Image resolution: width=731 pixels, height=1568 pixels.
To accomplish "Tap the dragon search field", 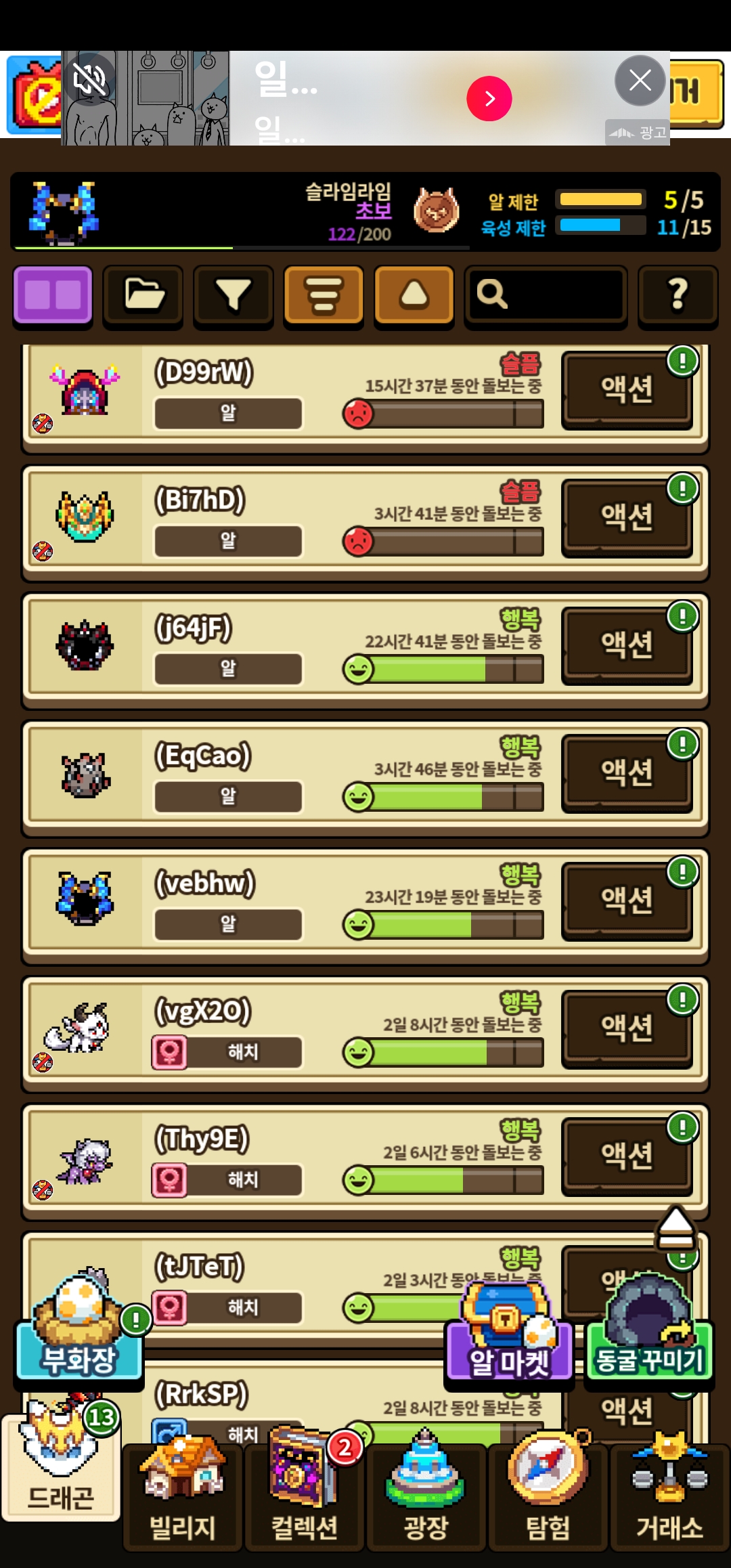I will click(x=546, y=295).
